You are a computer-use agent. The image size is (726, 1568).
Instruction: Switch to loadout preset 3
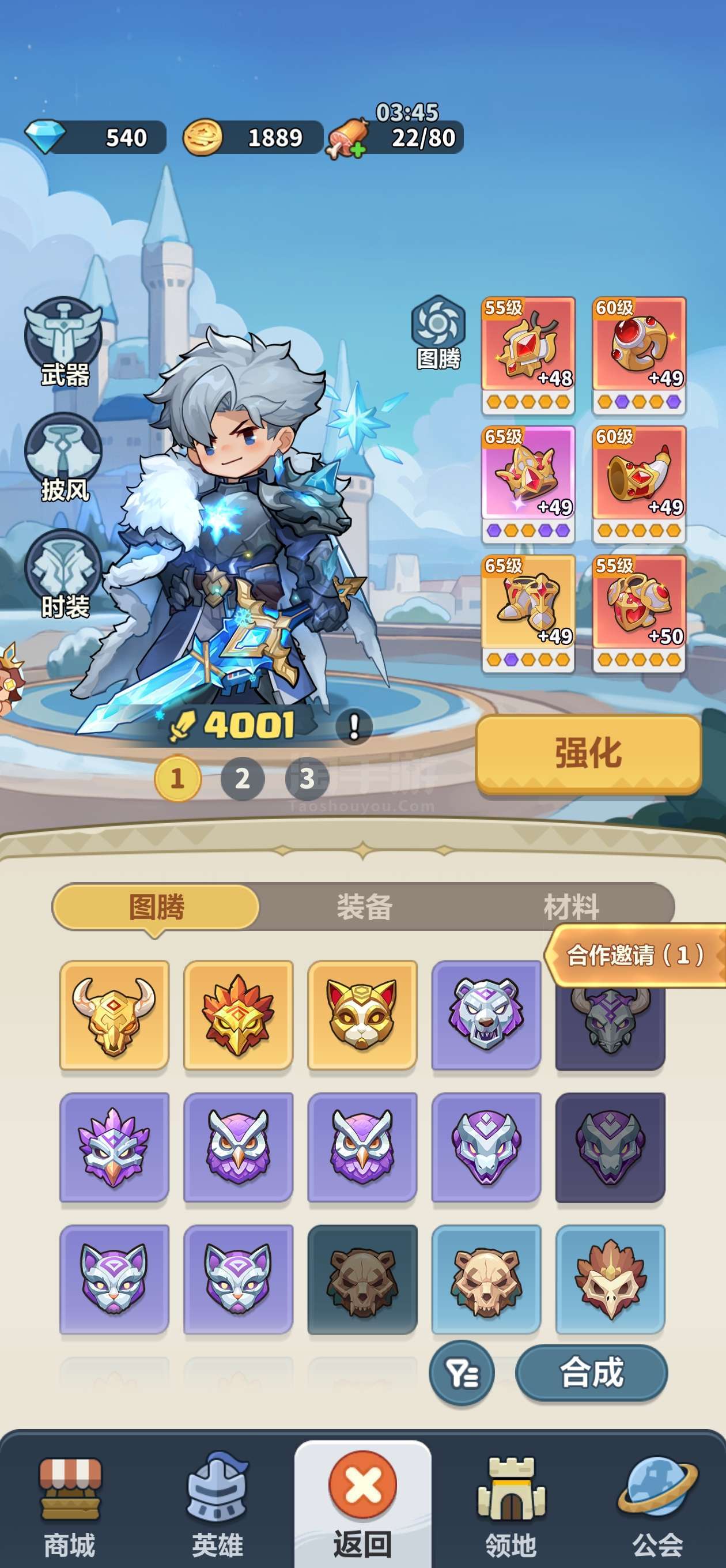(x=307, y=778)
